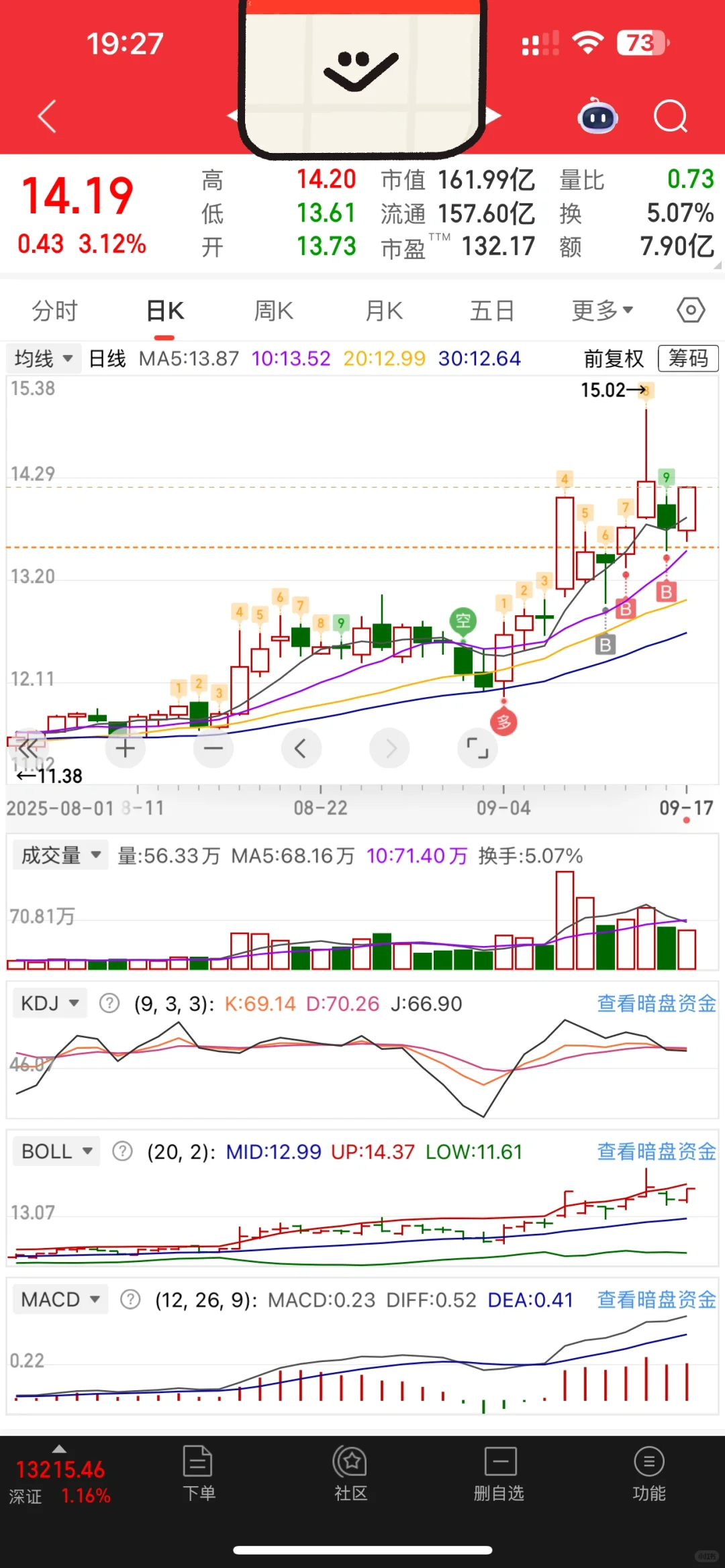Open the stock search
725x1568 pixels.
pyautogui.click(x=670, y=117)
